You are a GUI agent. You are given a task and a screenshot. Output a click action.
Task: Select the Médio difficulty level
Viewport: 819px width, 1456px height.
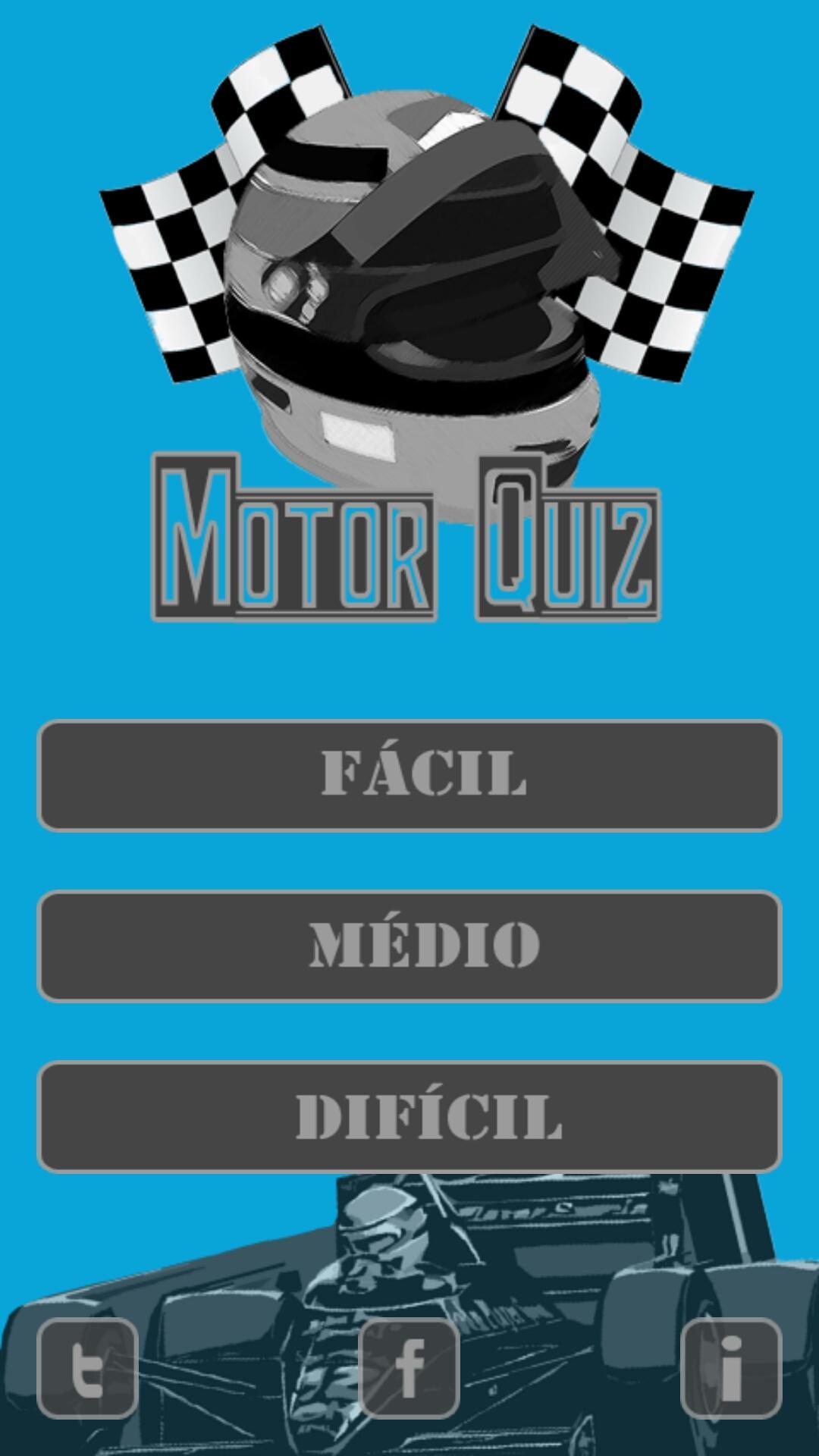coord(409,944)
